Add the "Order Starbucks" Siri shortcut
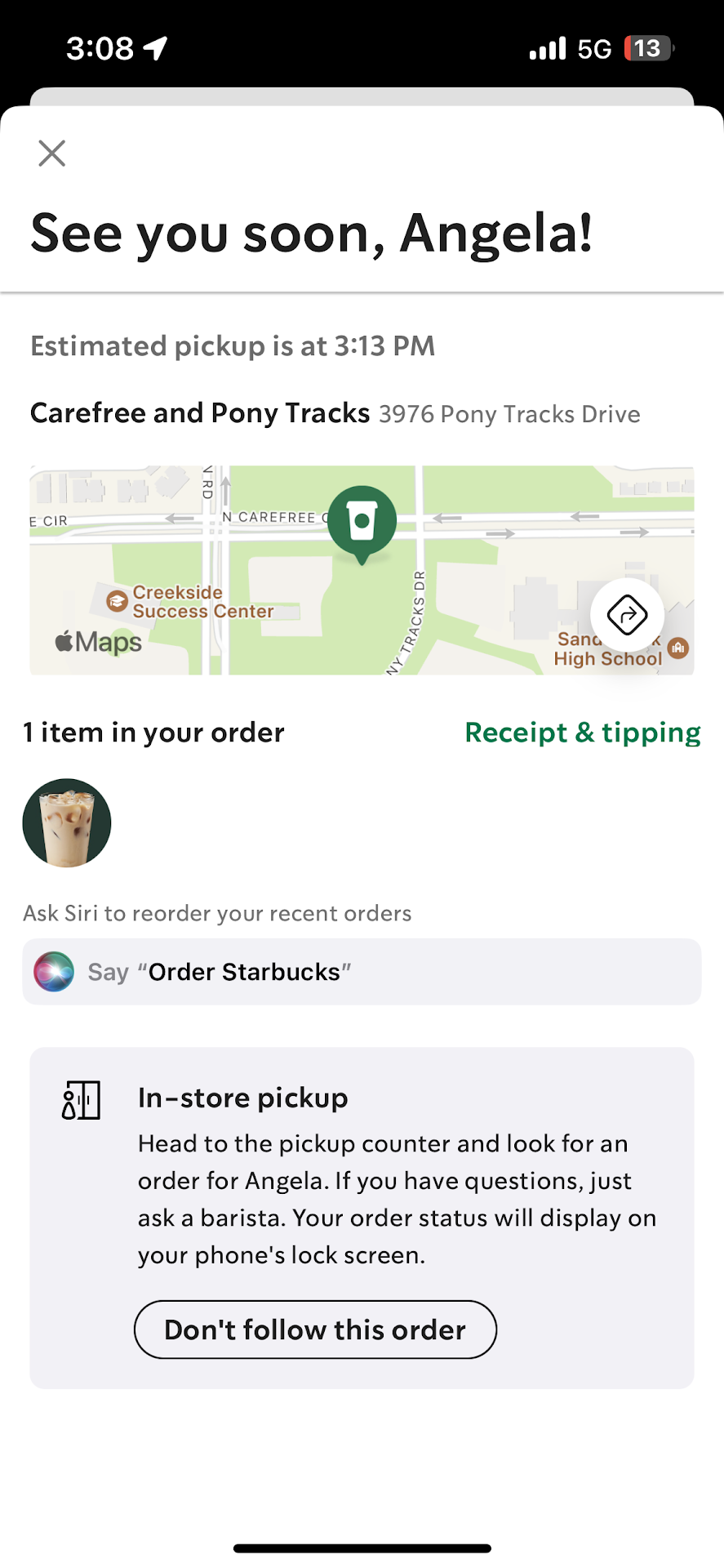 coord(362,972)
